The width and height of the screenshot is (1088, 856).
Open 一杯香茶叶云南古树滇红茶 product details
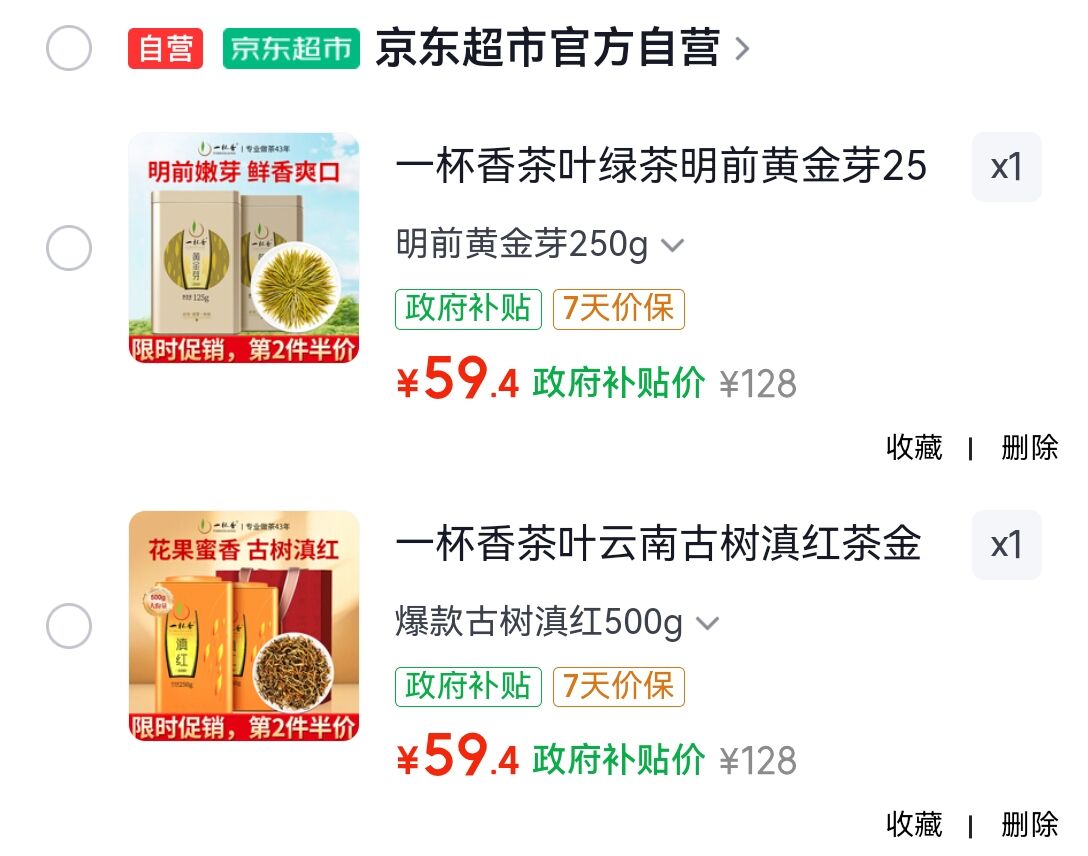pos(658,544)
